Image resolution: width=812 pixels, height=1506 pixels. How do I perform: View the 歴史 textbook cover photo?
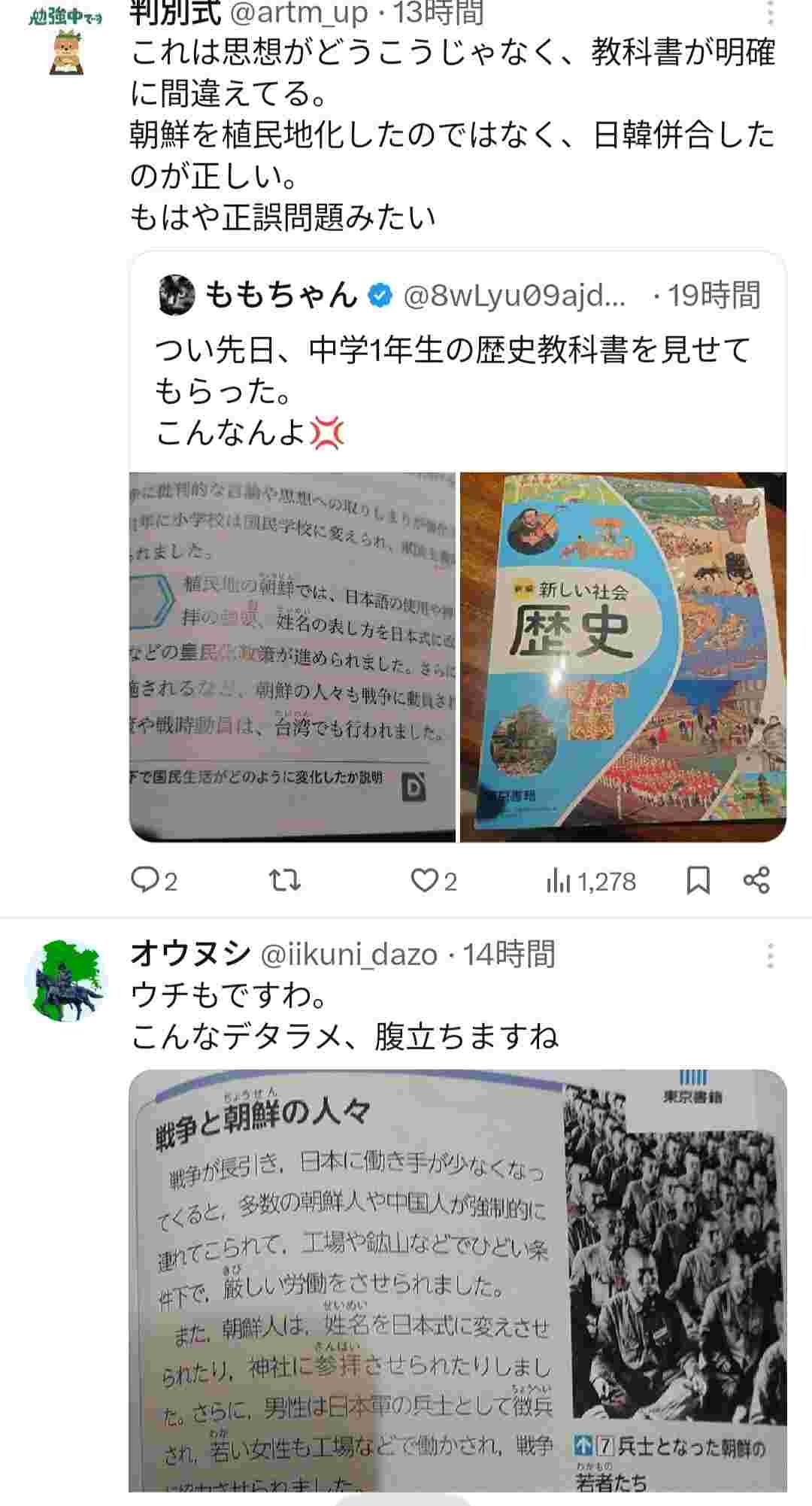point(623,656)
